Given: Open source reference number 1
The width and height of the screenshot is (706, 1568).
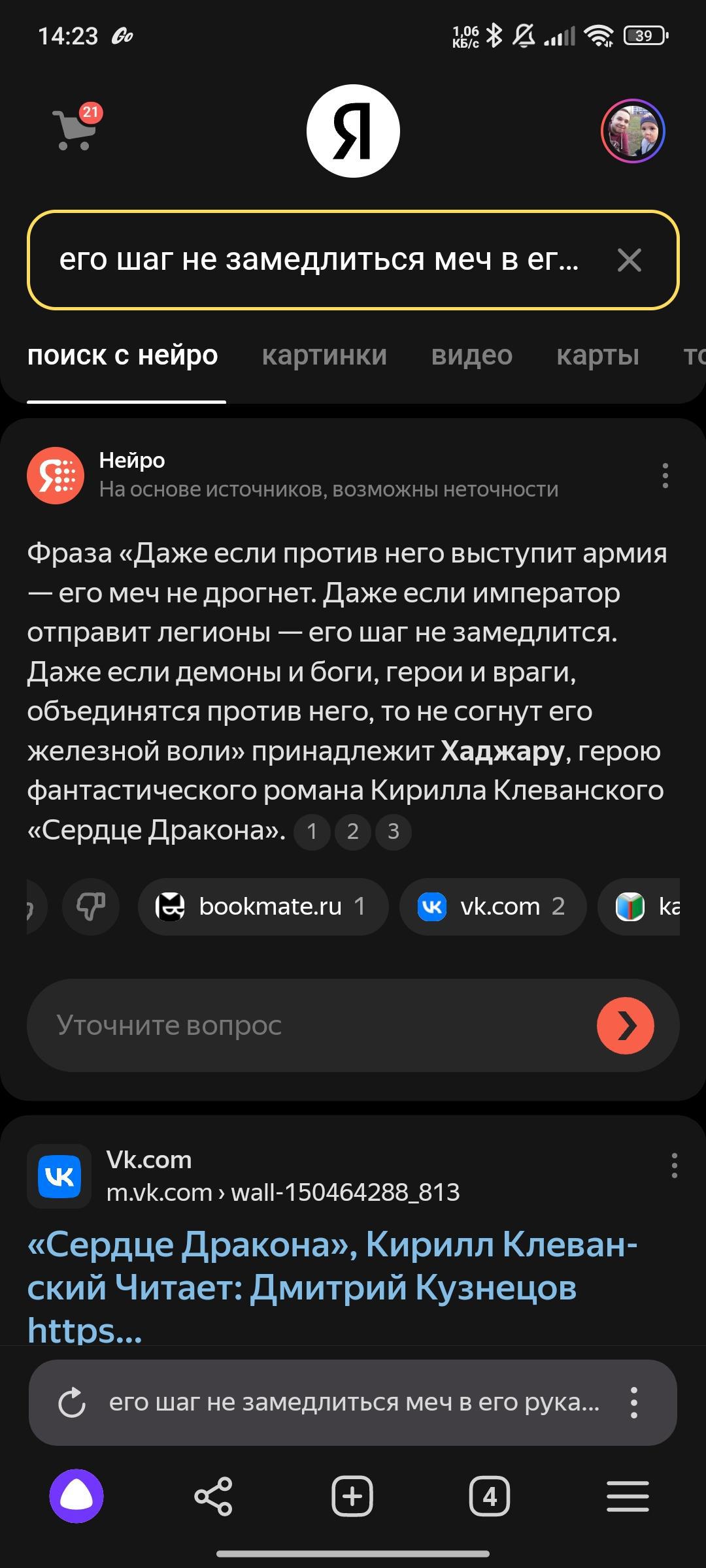Looking at the screenshot, I should click(x=312, y=832).
